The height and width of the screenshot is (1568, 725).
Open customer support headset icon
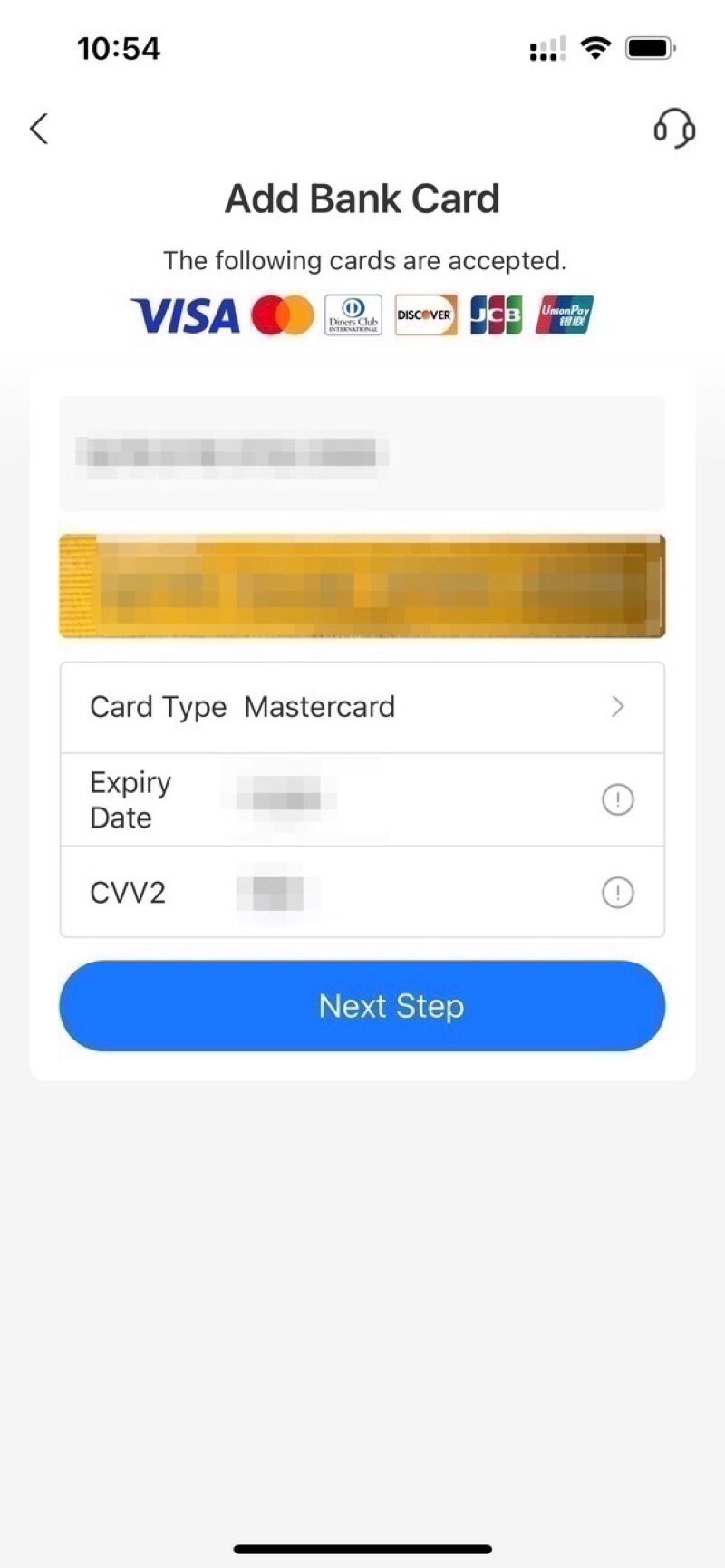(674, 129)
